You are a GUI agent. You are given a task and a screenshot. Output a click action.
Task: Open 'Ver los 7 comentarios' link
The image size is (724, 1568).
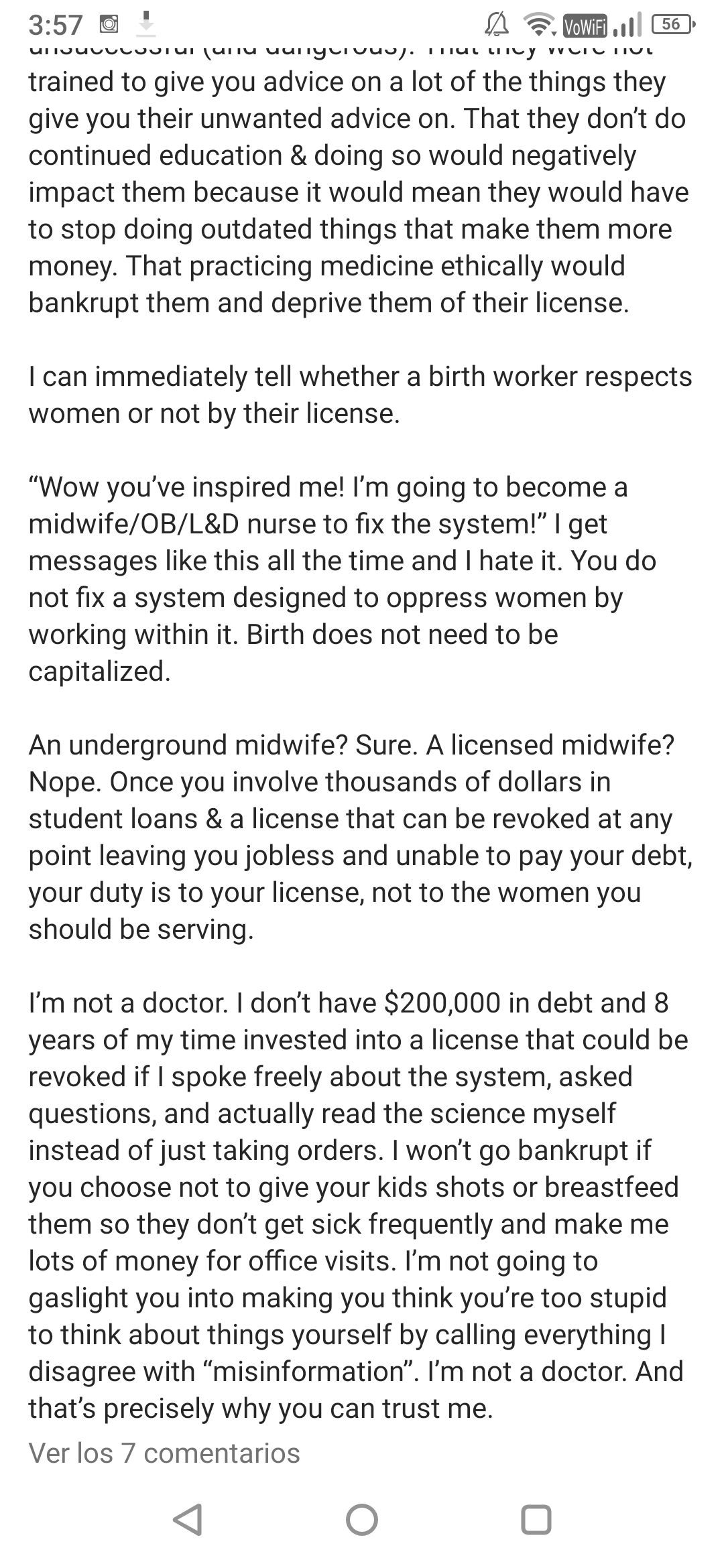pyautogui.click(x=164, y=1452)
